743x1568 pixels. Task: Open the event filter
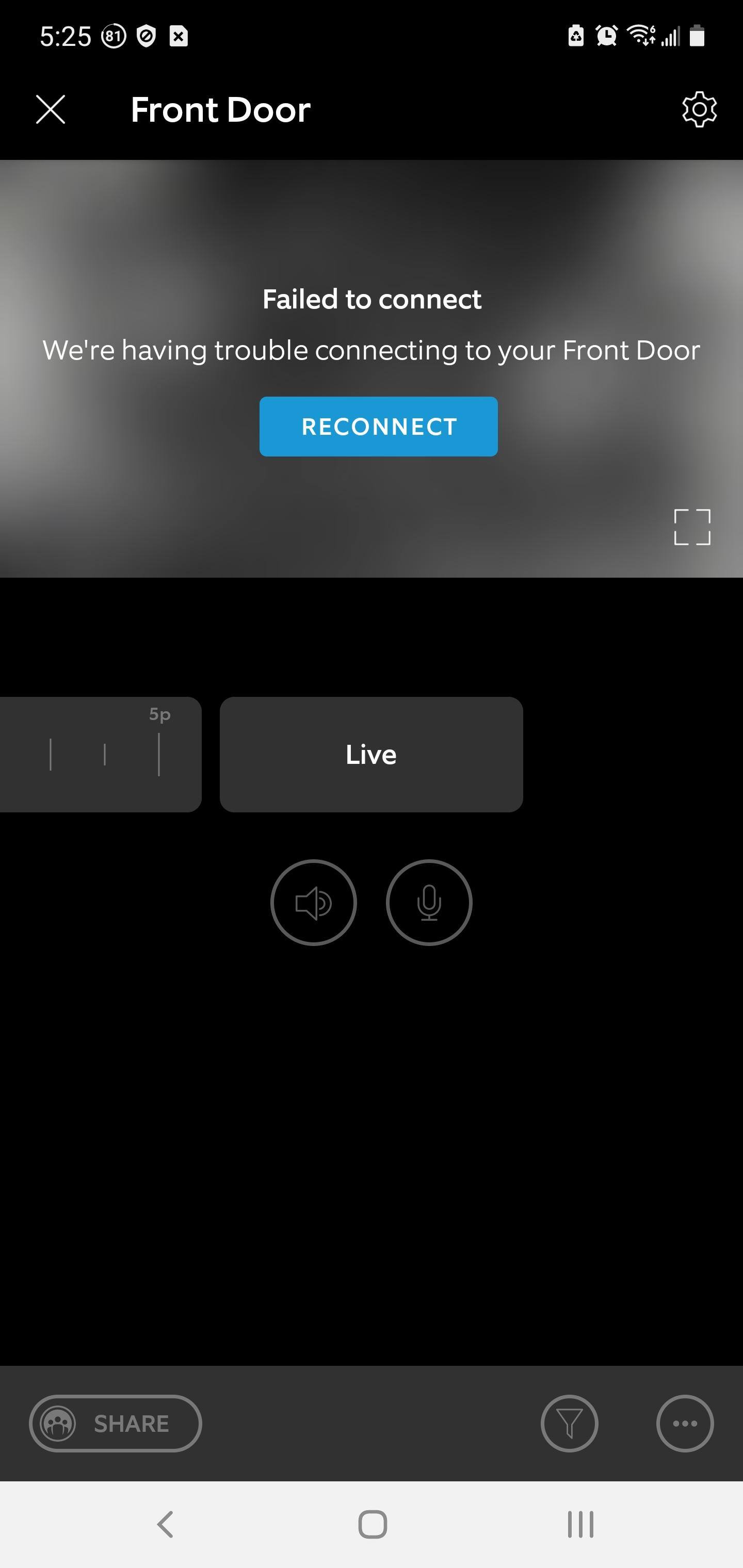[x=569, y=1423]
